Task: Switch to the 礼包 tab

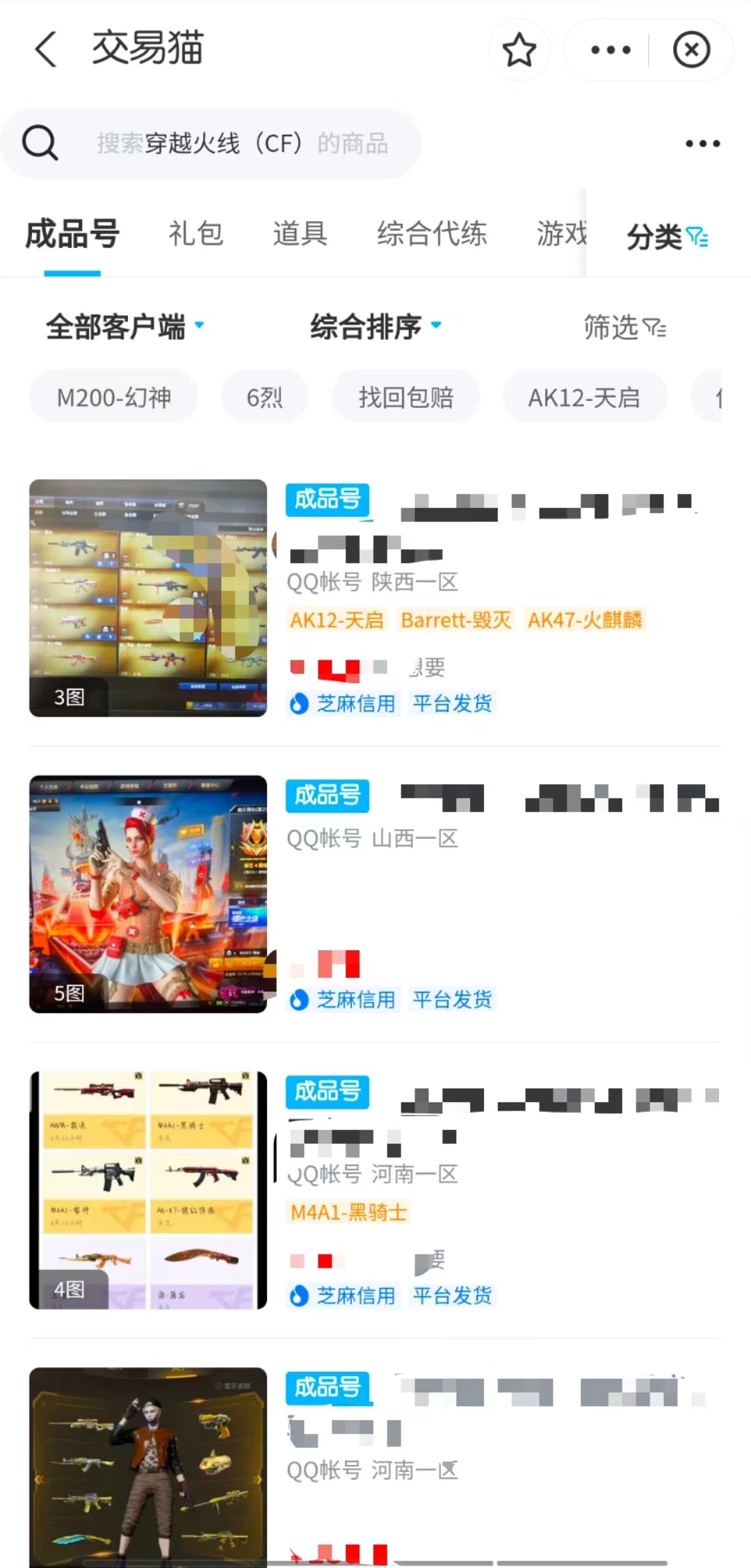Action: [196, 234]
